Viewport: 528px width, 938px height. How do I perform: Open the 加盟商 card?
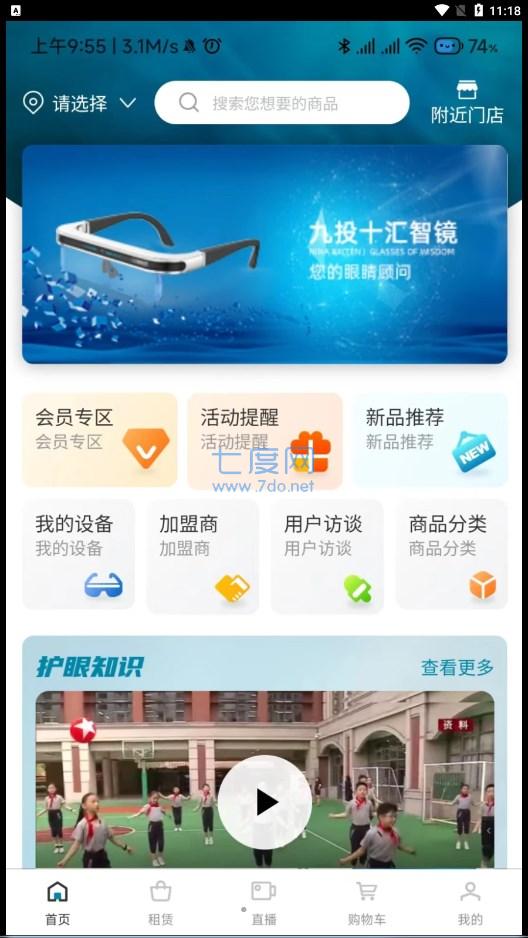pos(203,555)
